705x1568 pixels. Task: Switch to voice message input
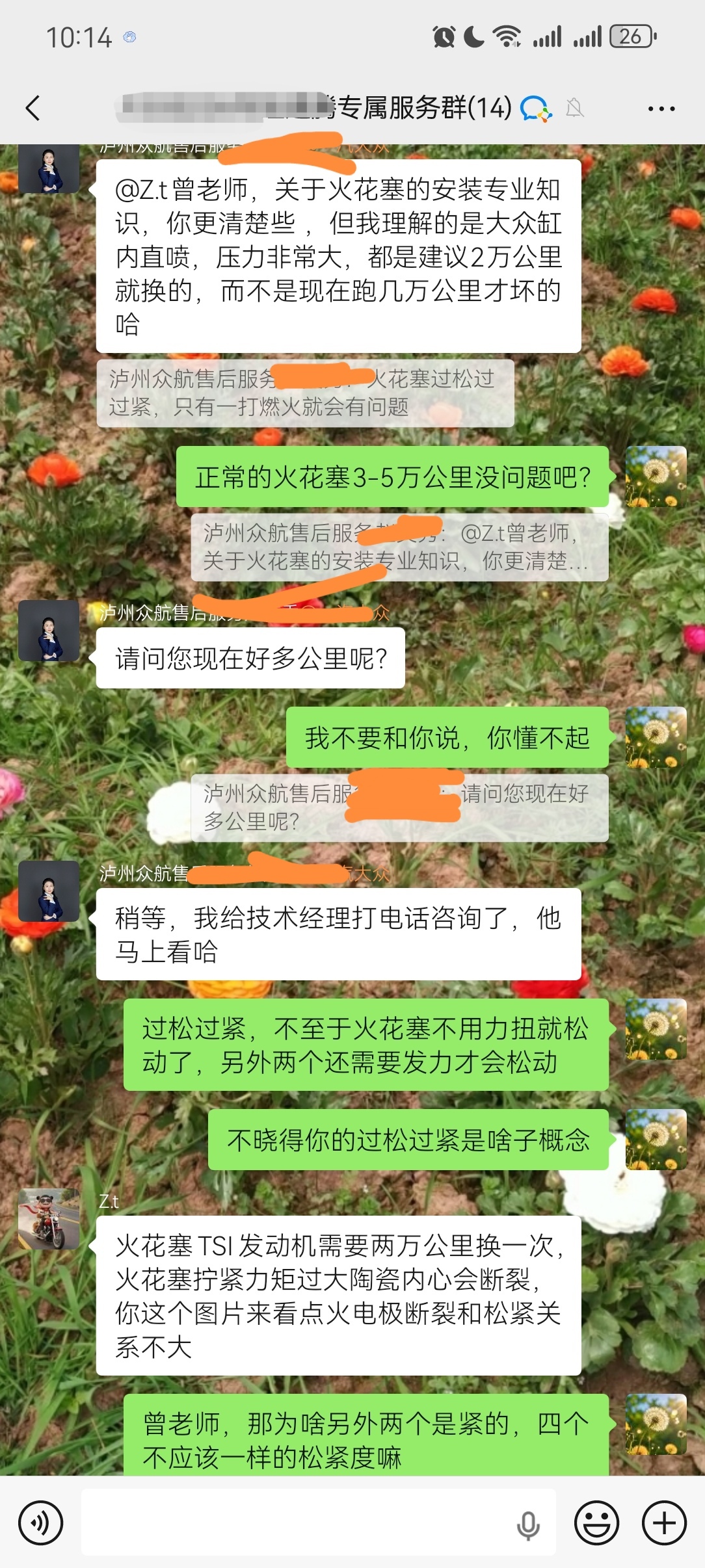pos(40,1522)
